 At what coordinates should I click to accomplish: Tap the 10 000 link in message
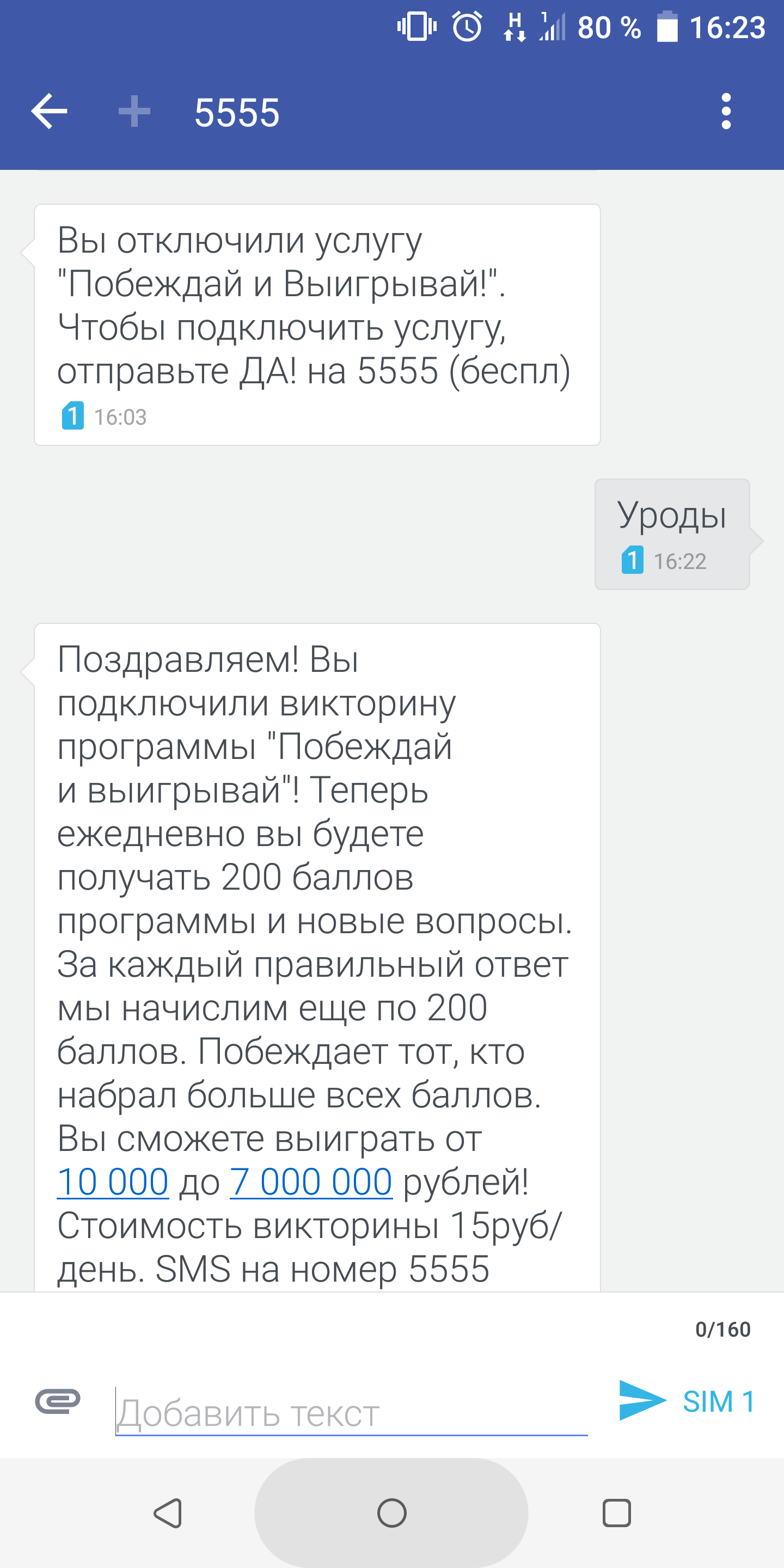point(113,1181)
